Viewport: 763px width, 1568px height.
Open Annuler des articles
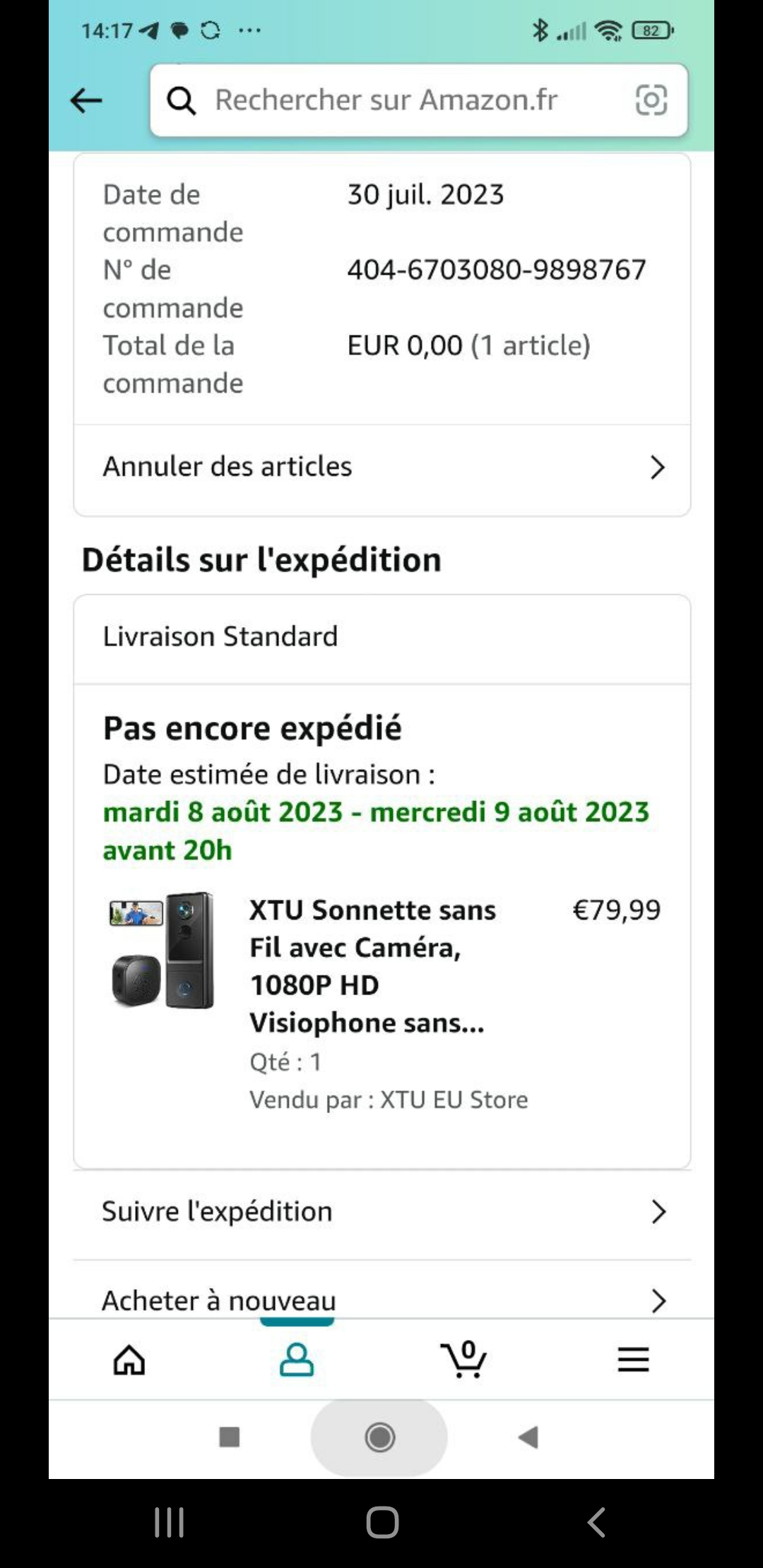(381, 467)
